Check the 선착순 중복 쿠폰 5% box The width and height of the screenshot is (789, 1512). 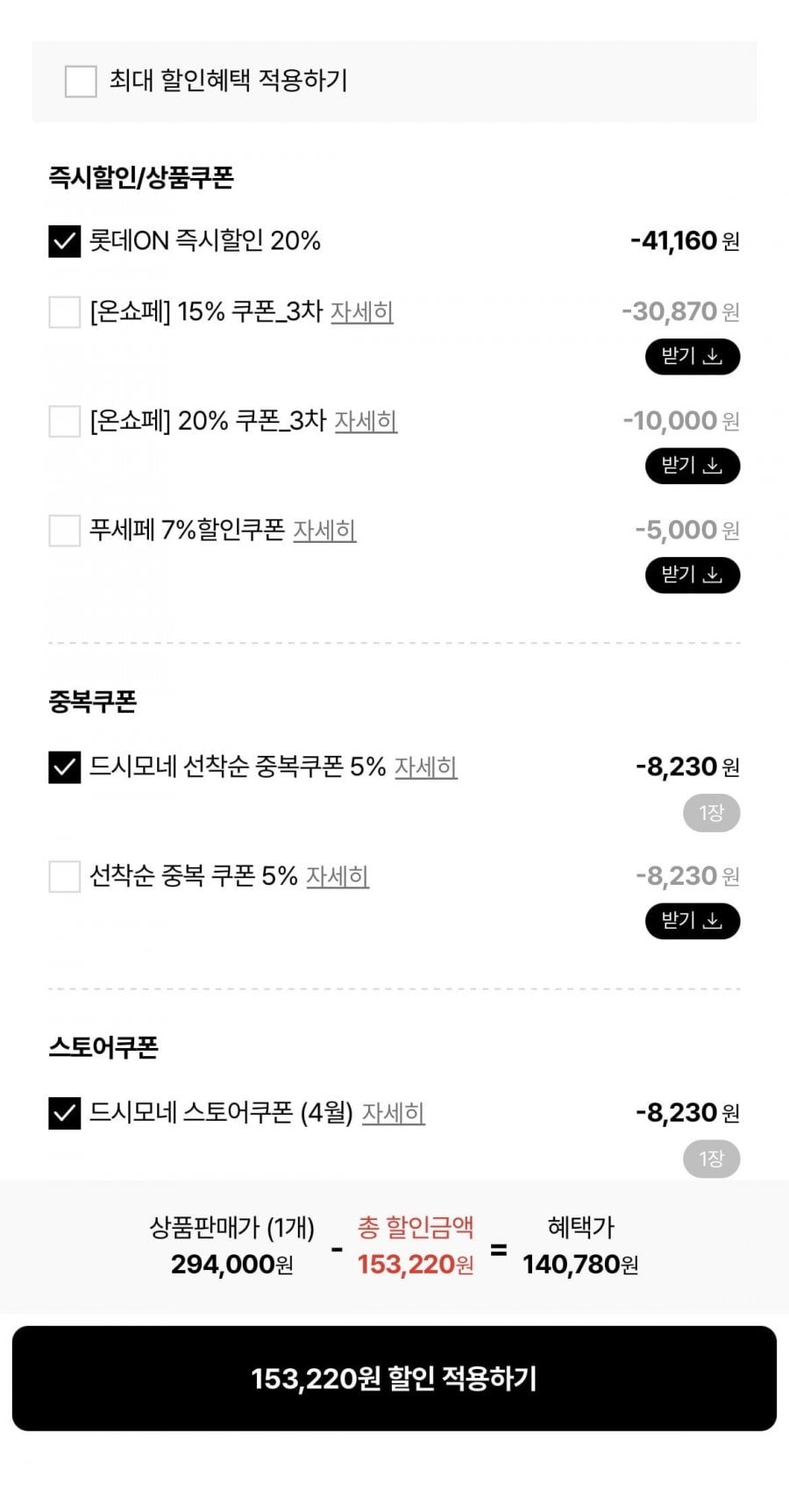click(x=64, y=876)
